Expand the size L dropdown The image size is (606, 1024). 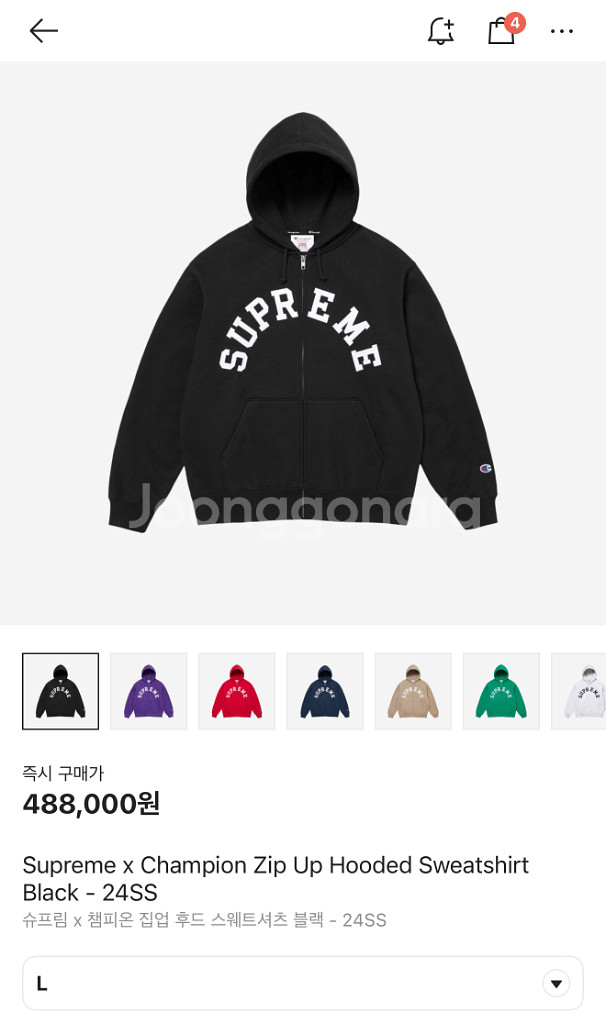[x=303, y=983]
